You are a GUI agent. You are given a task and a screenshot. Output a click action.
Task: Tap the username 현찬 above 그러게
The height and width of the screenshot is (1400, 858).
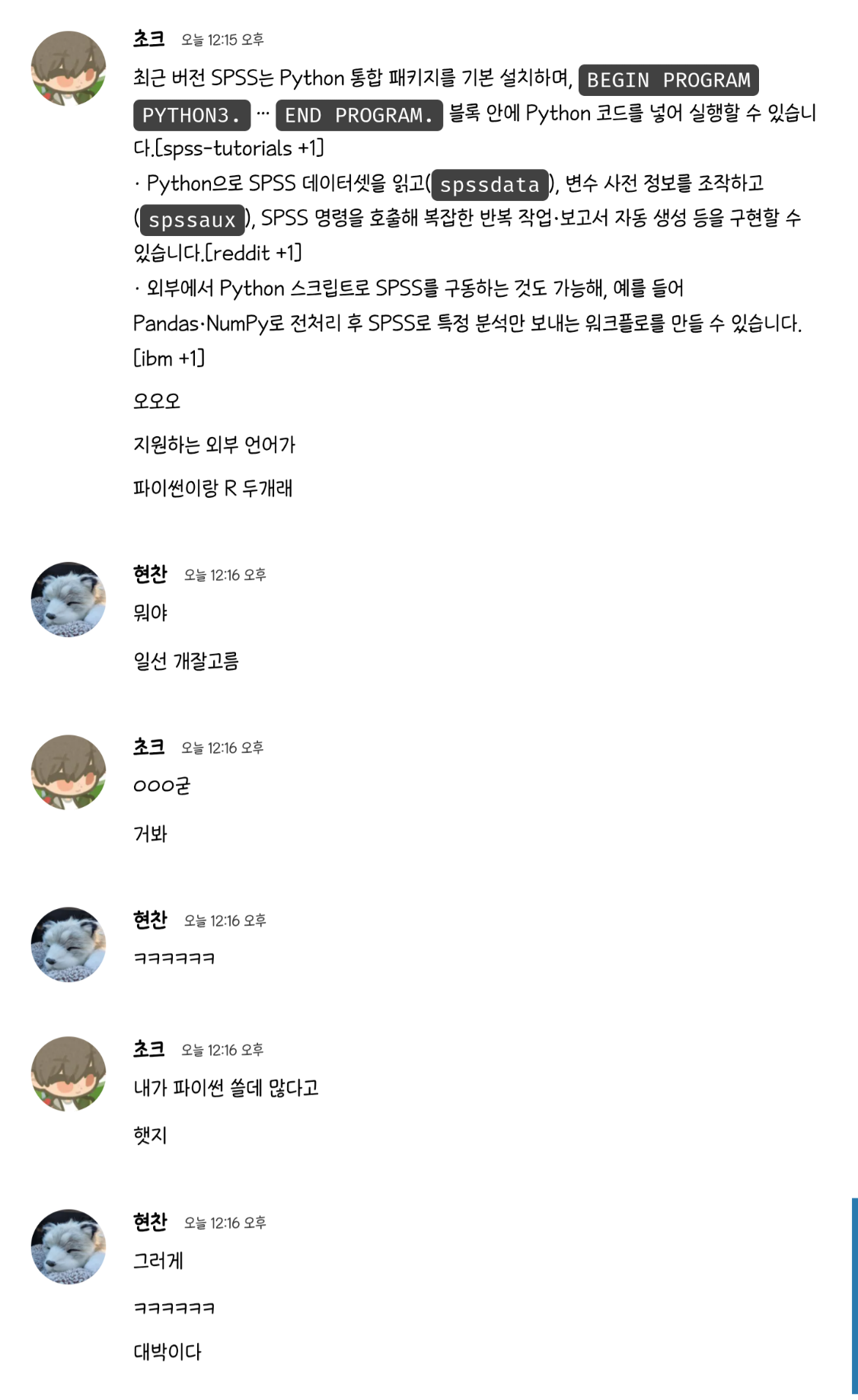(150, 1222)
